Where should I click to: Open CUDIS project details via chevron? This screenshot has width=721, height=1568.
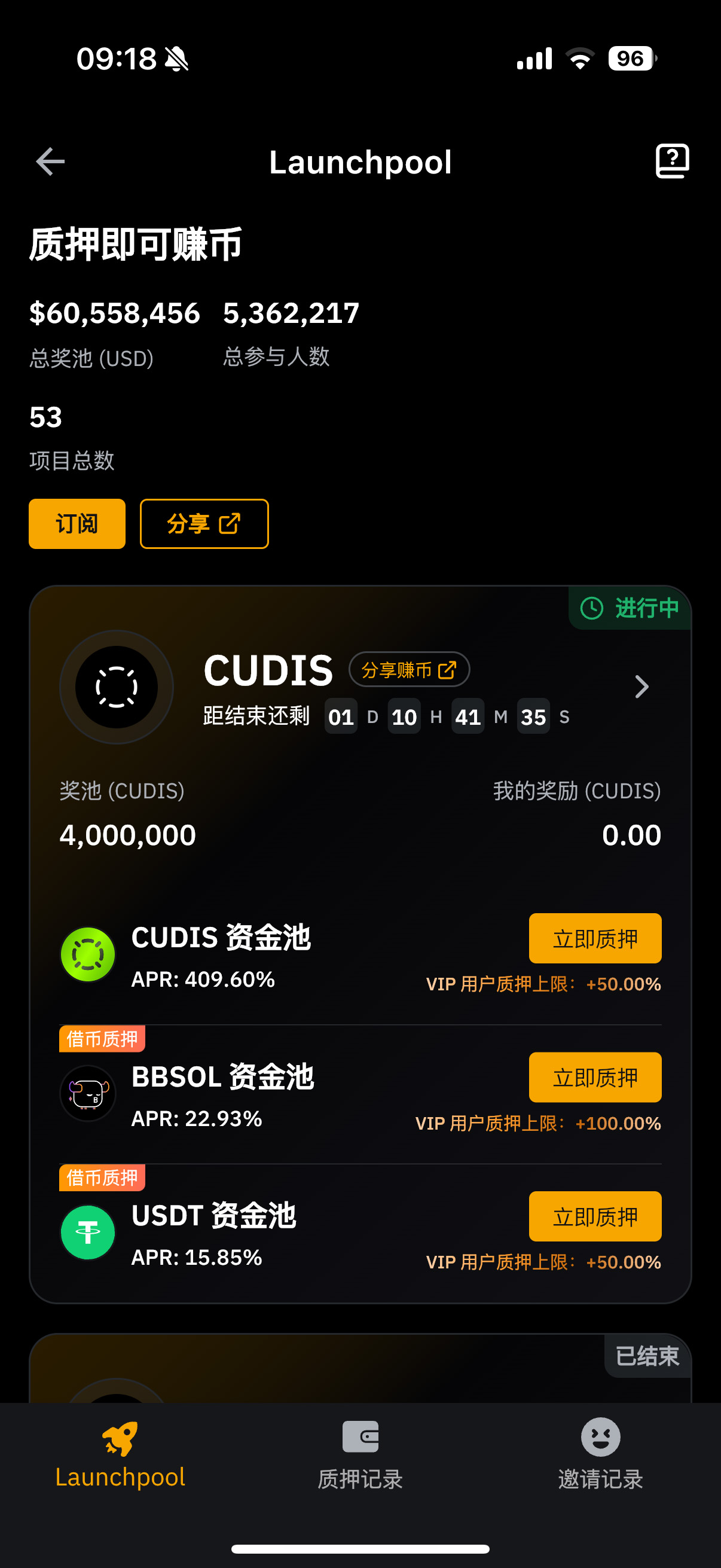[641, 687]
